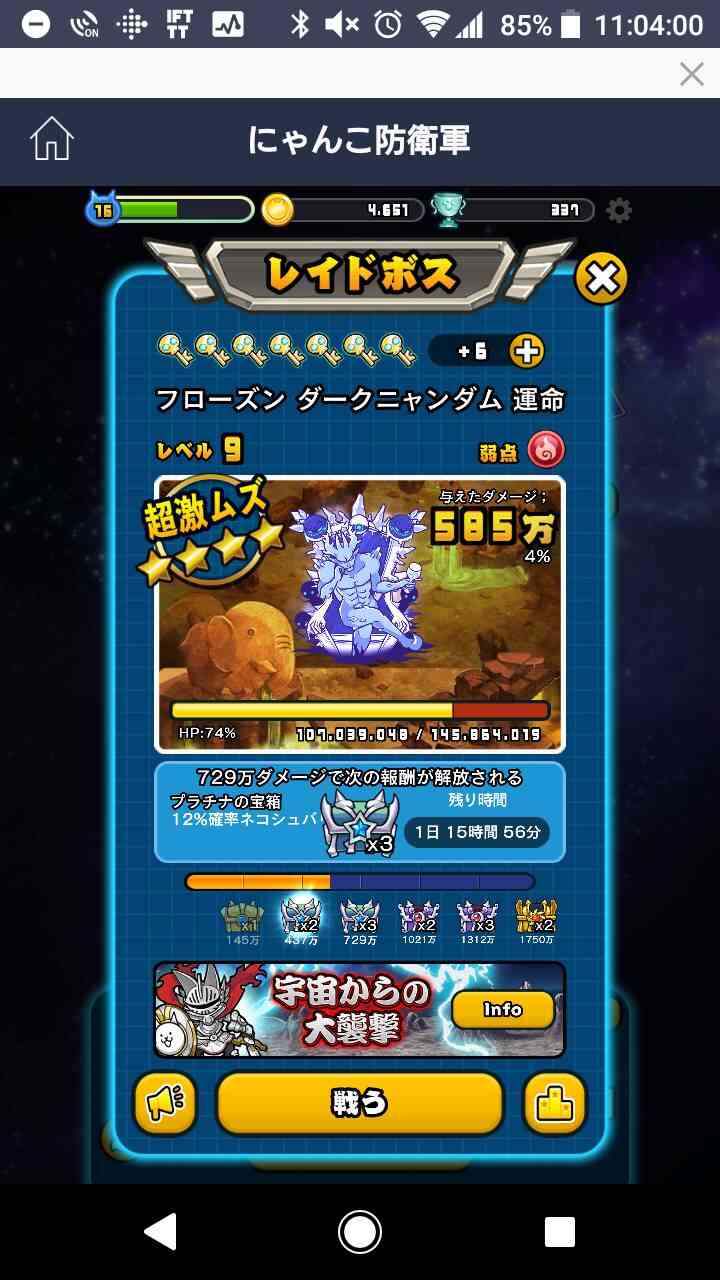Tap the megaphone announce button

(165, 1103)
